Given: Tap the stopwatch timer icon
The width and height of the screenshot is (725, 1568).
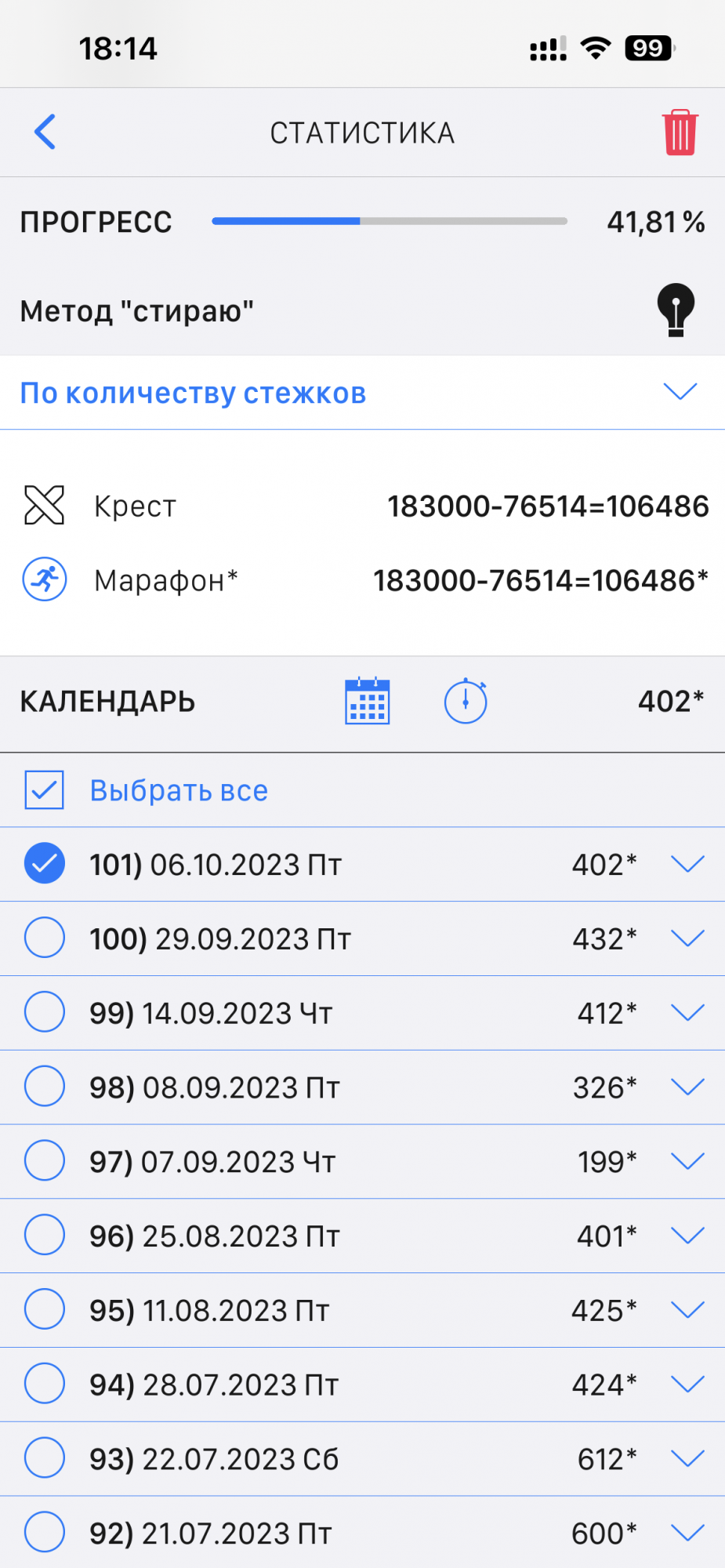Looking at the screenshot, I should click(x=466, y=701).
